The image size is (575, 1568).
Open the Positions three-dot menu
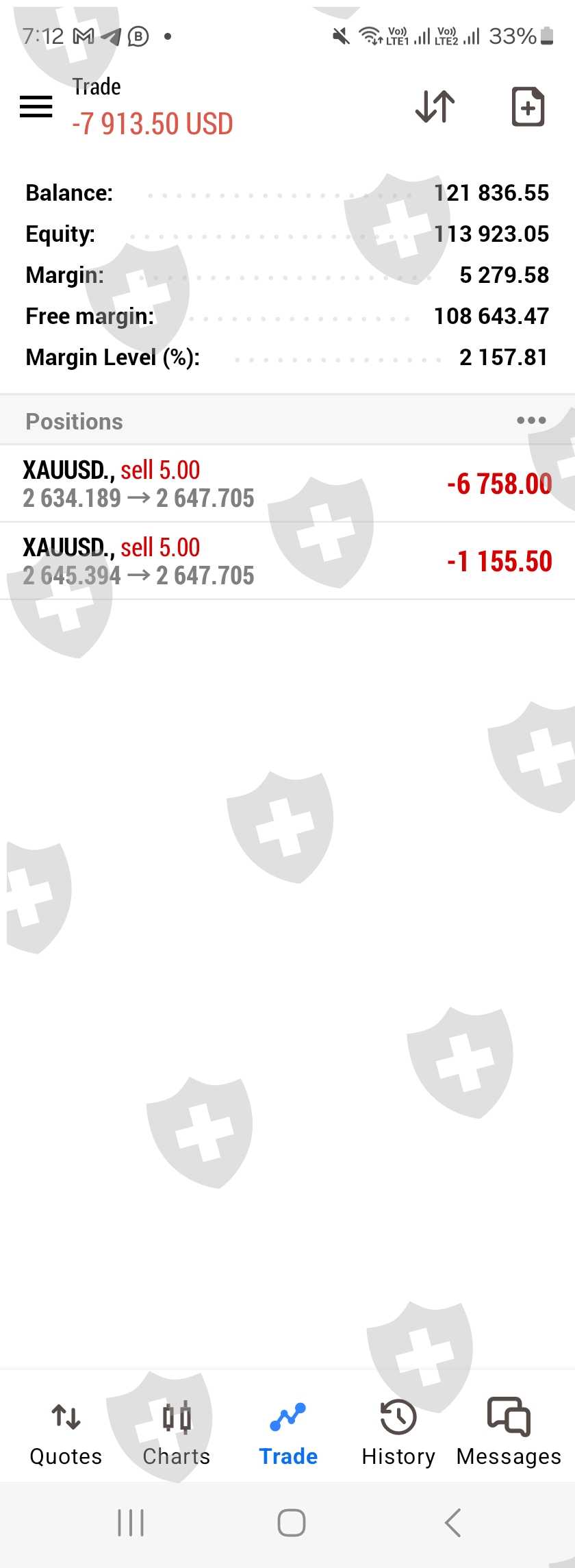[x=531, y=421]
